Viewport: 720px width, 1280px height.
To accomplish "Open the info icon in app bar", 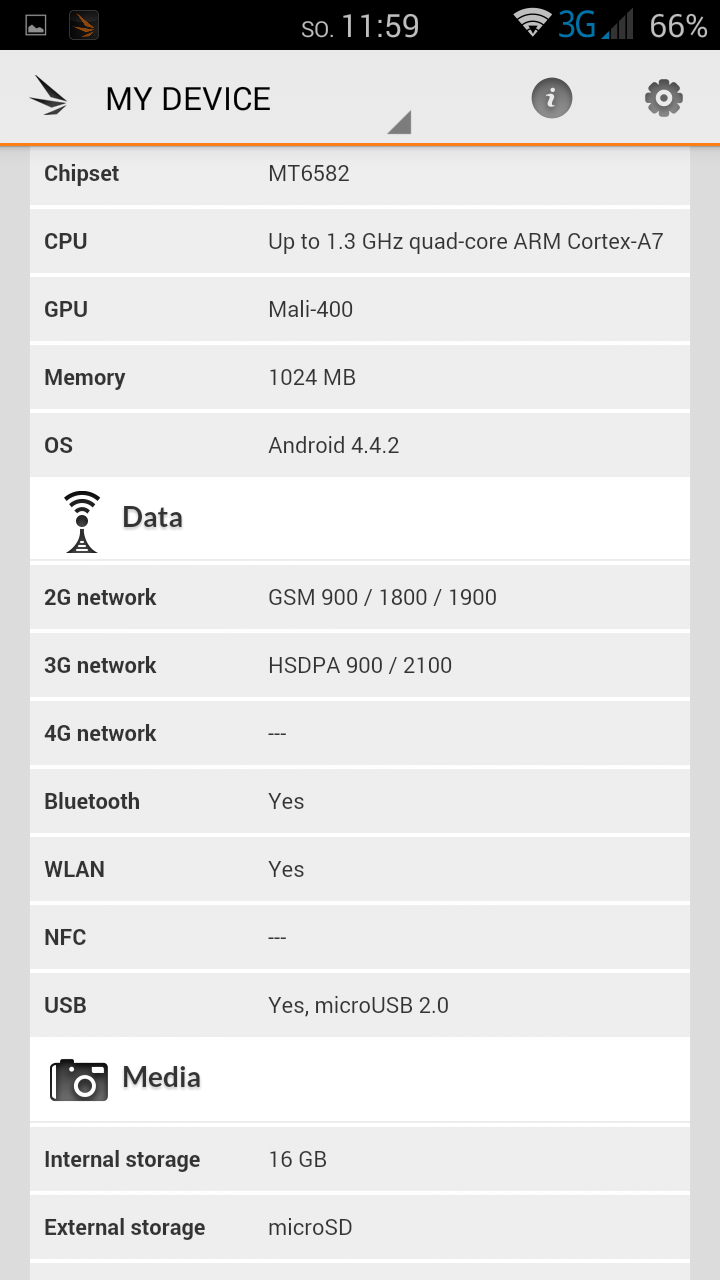I will (x=551, y=98).
